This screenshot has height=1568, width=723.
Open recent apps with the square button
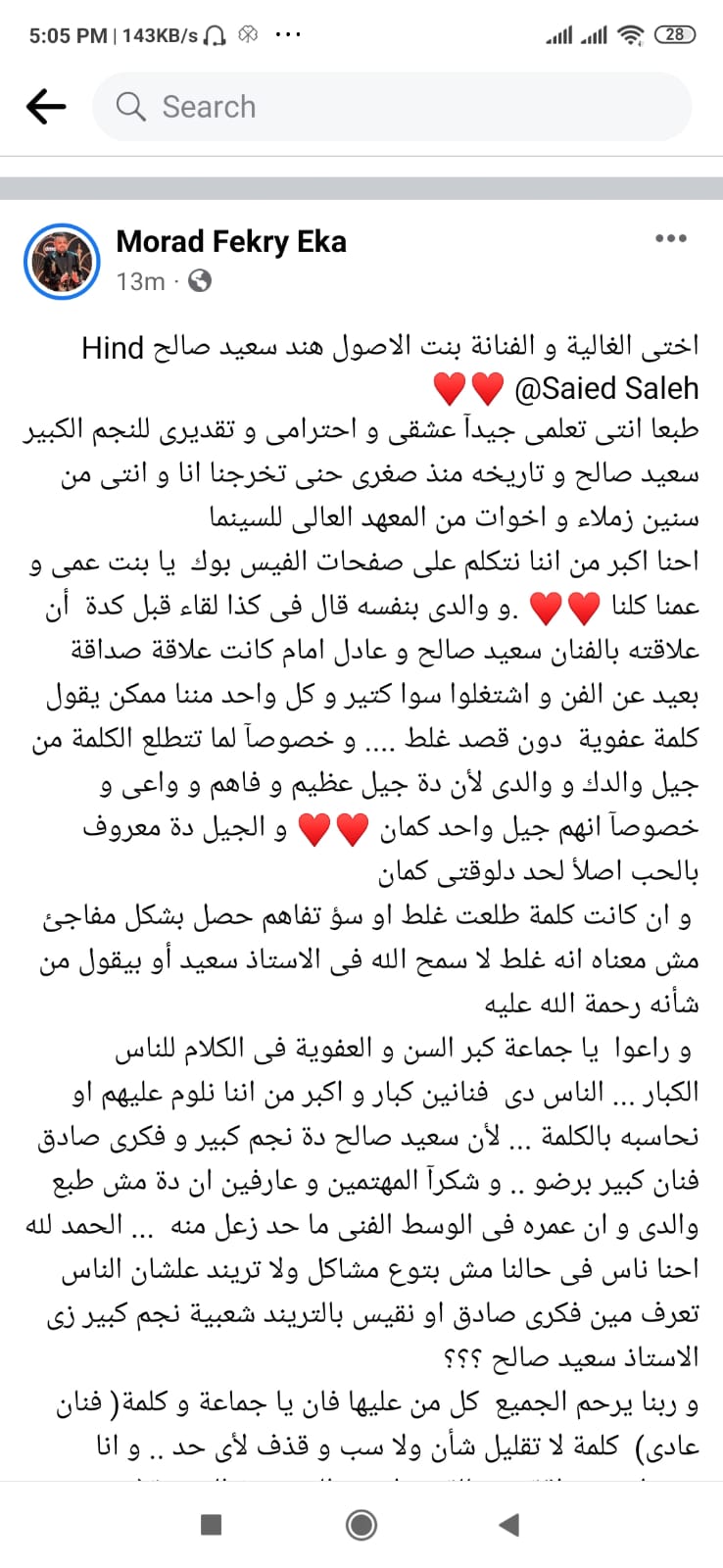pos(211,1524)
